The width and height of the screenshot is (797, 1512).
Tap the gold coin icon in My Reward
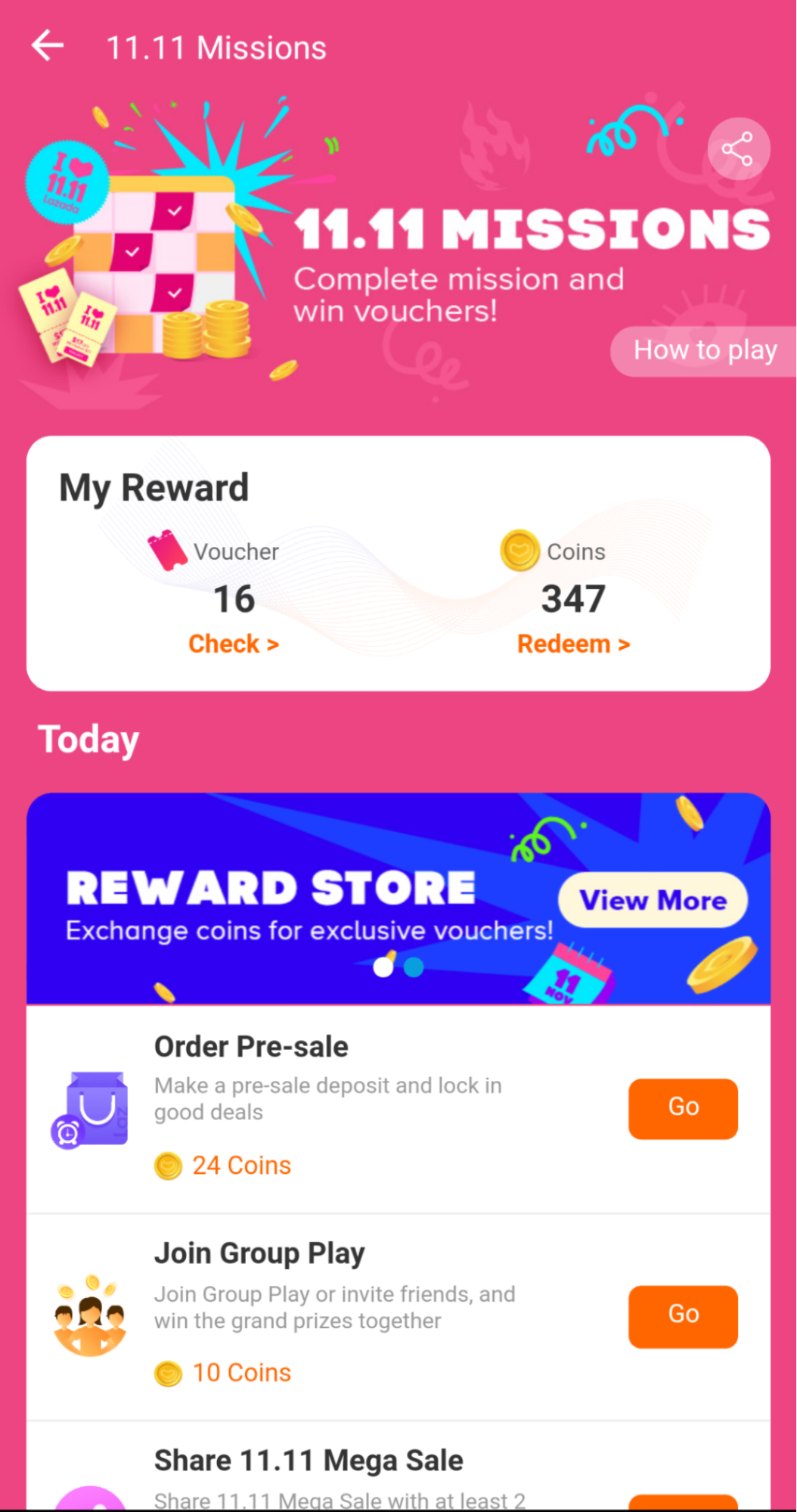point(519,551)
